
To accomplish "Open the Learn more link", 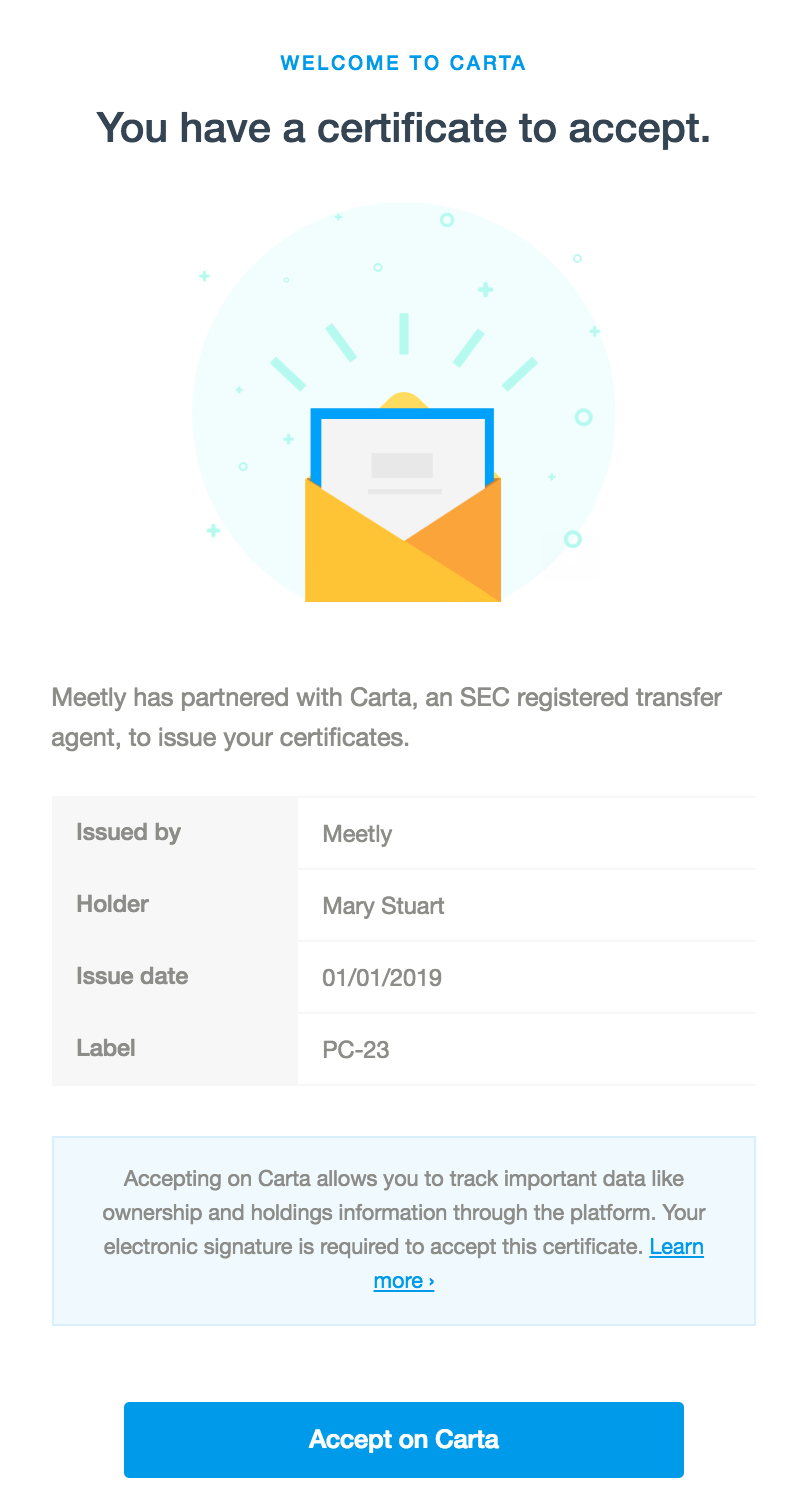I will (x=676, y=1247).
